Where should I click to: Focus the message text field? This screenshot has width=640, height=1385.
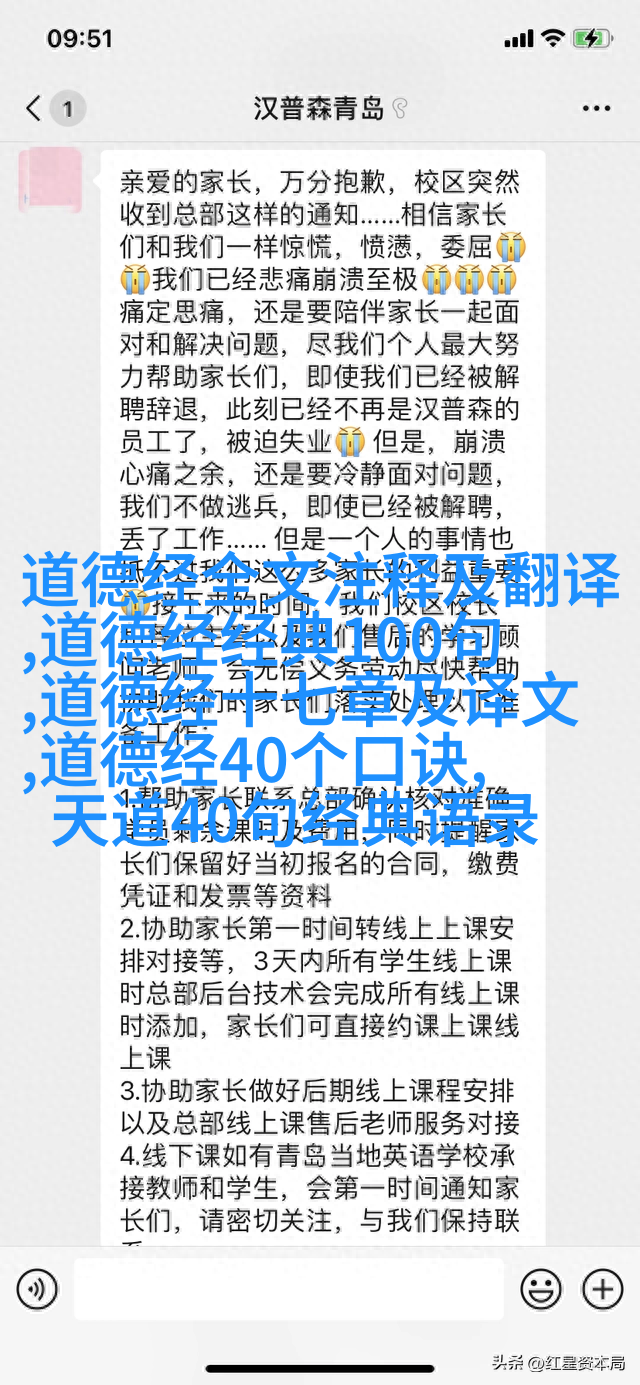290,1288
